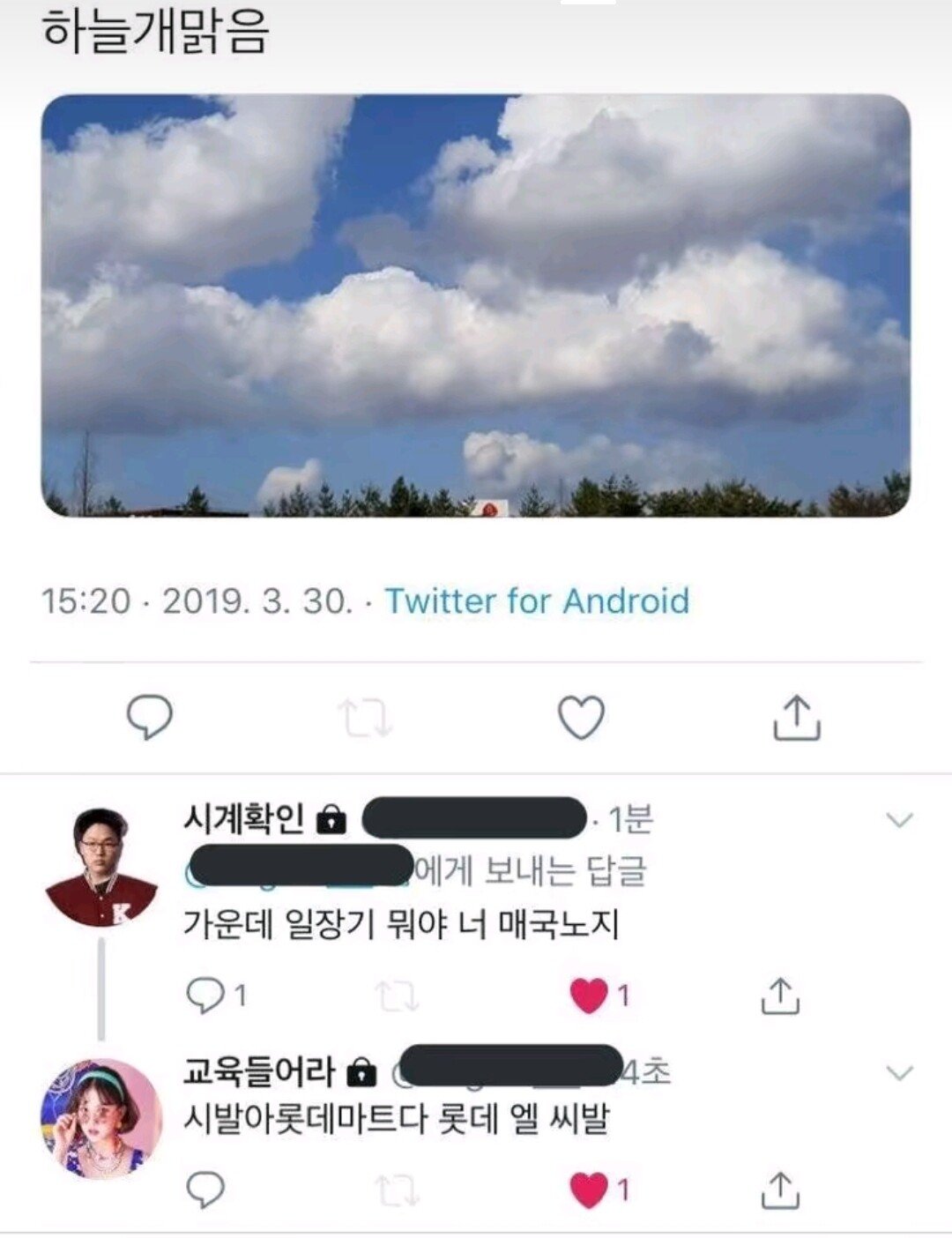
Task: Reply to 교육들어라's comment
Action: click(x=206, y=1190)
